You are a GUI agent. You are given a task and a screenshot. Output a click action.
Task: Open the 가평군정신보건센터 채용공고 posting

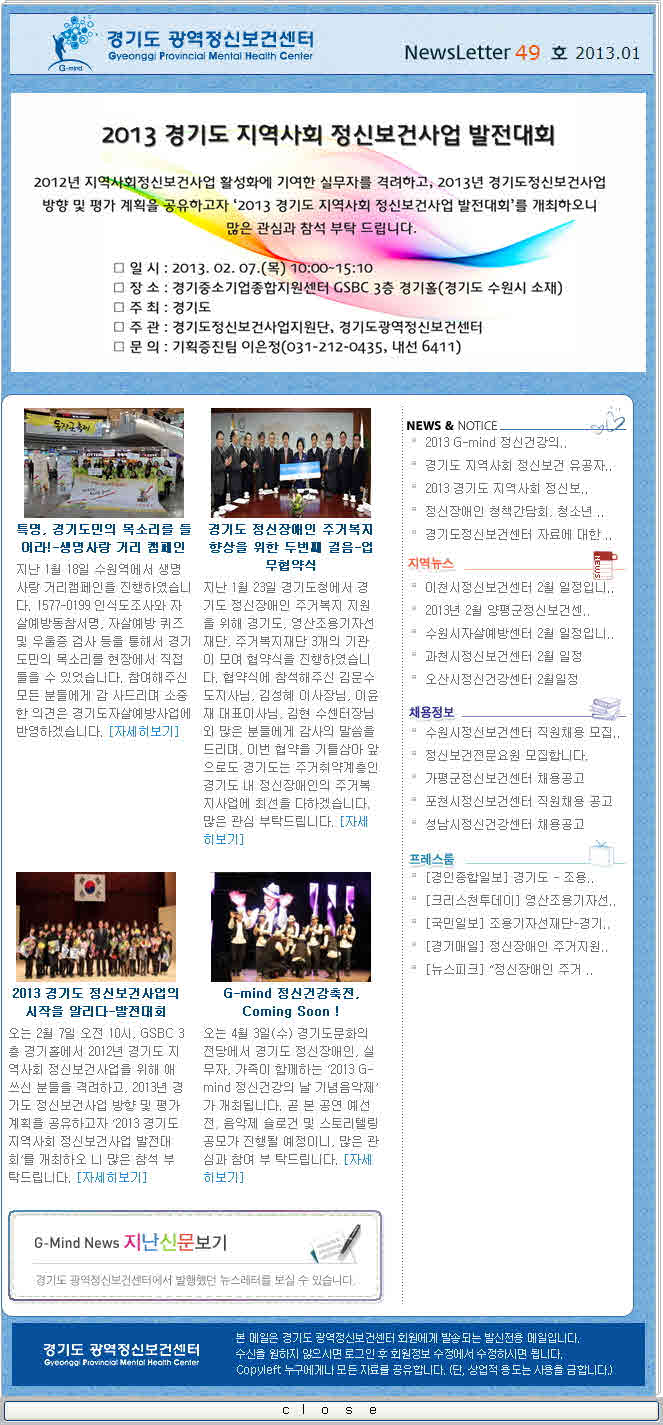point(504,778)
